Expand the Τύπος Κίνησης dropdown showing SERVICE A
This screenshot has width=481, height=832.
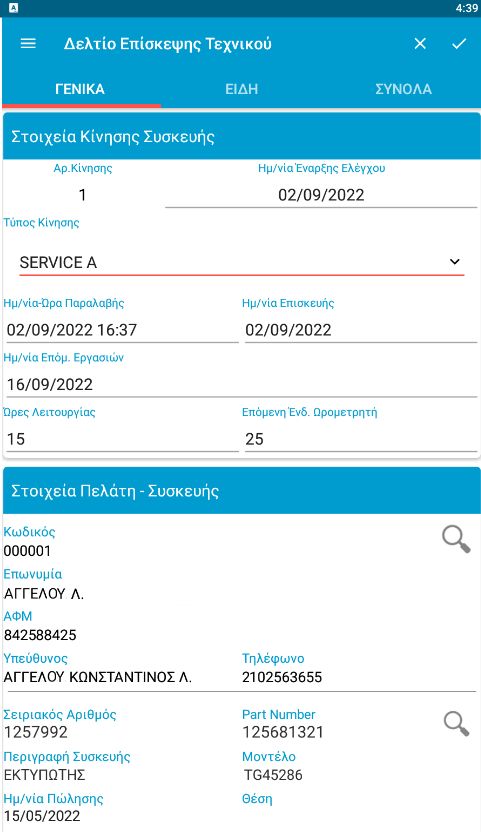(242, 262)
